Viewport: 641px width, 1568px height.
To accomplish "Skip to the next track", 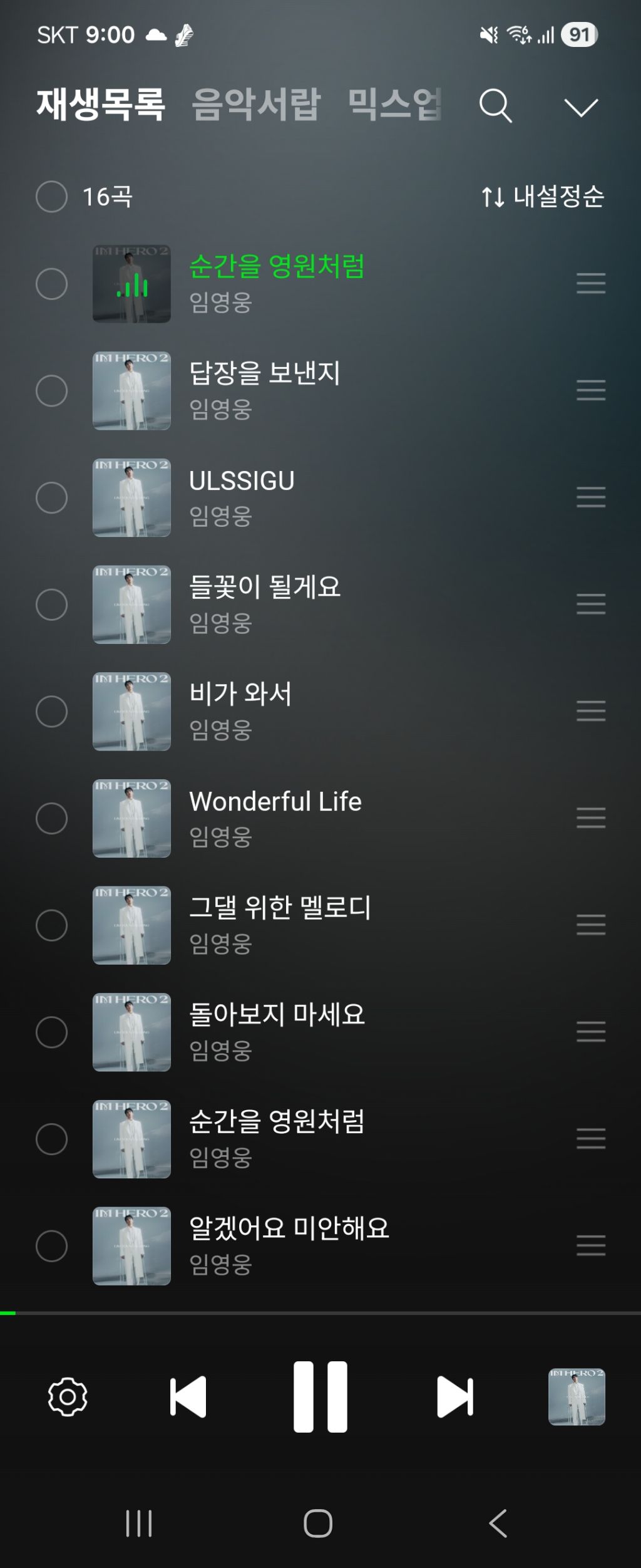I will coord(454,1396).
